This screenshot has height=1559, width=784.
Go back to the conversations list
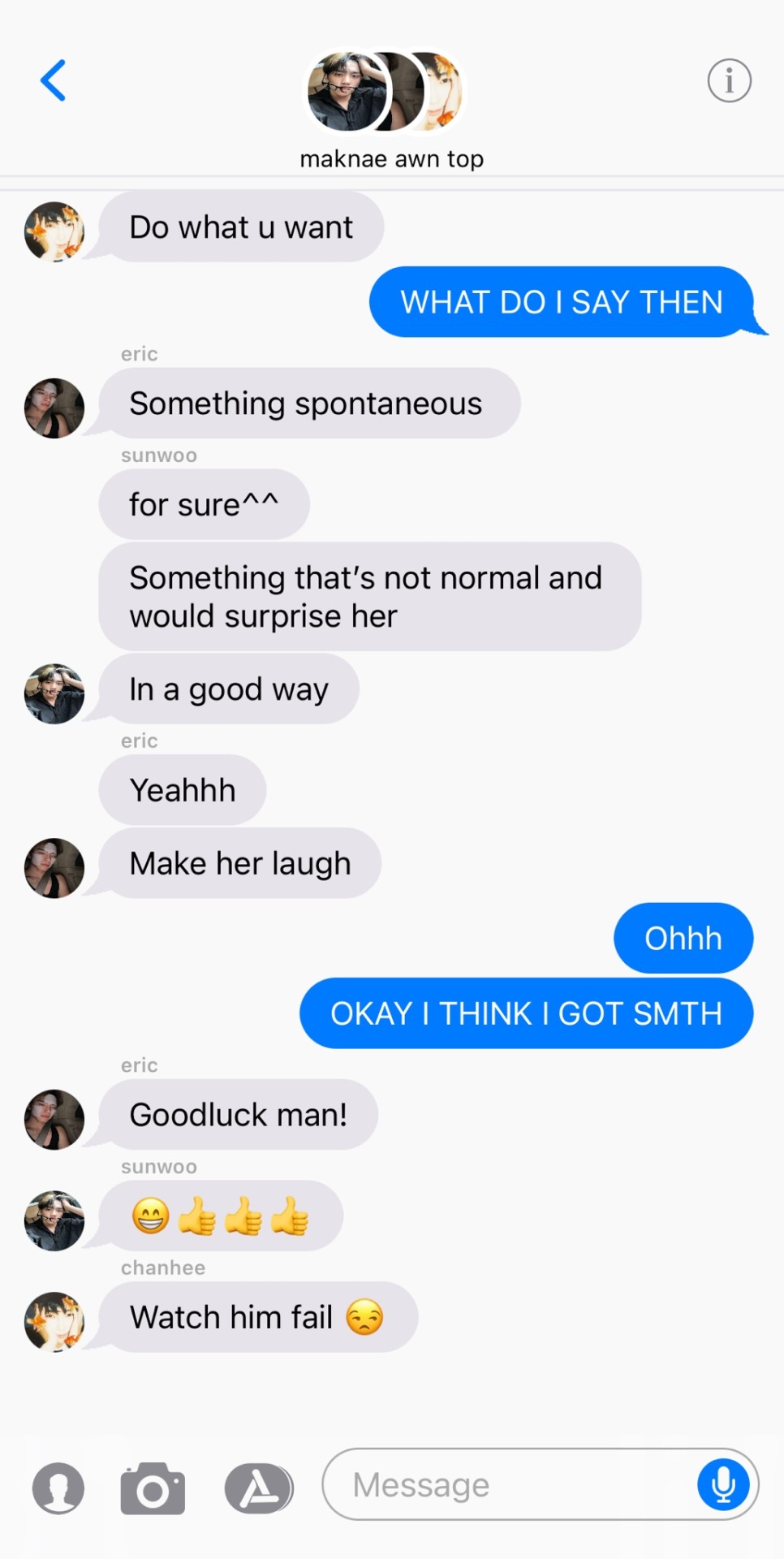point(54,80)
